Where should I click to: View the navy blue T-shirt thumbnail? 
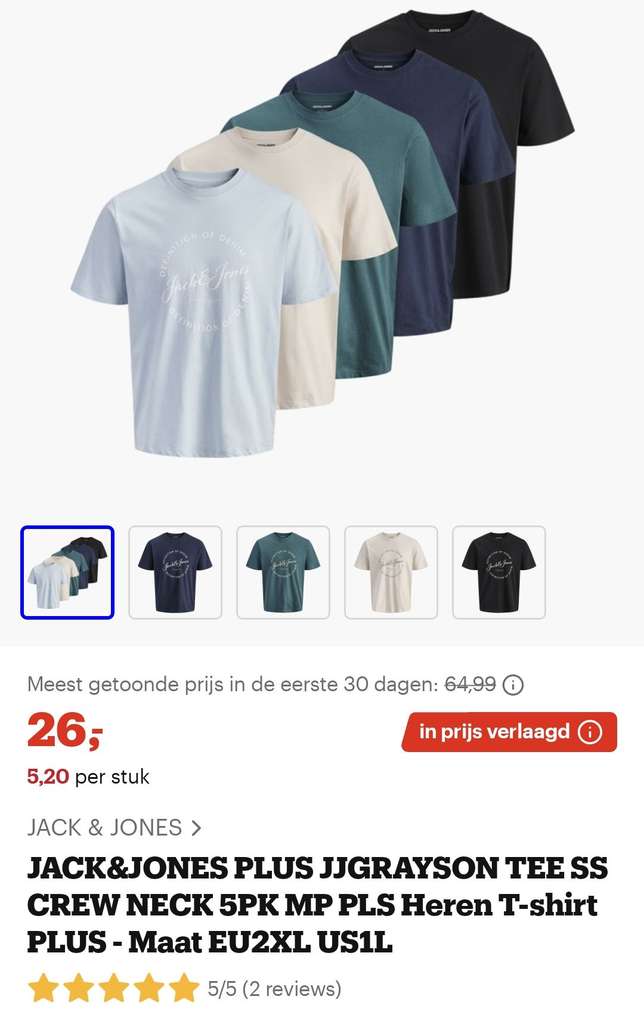(175, 572)
